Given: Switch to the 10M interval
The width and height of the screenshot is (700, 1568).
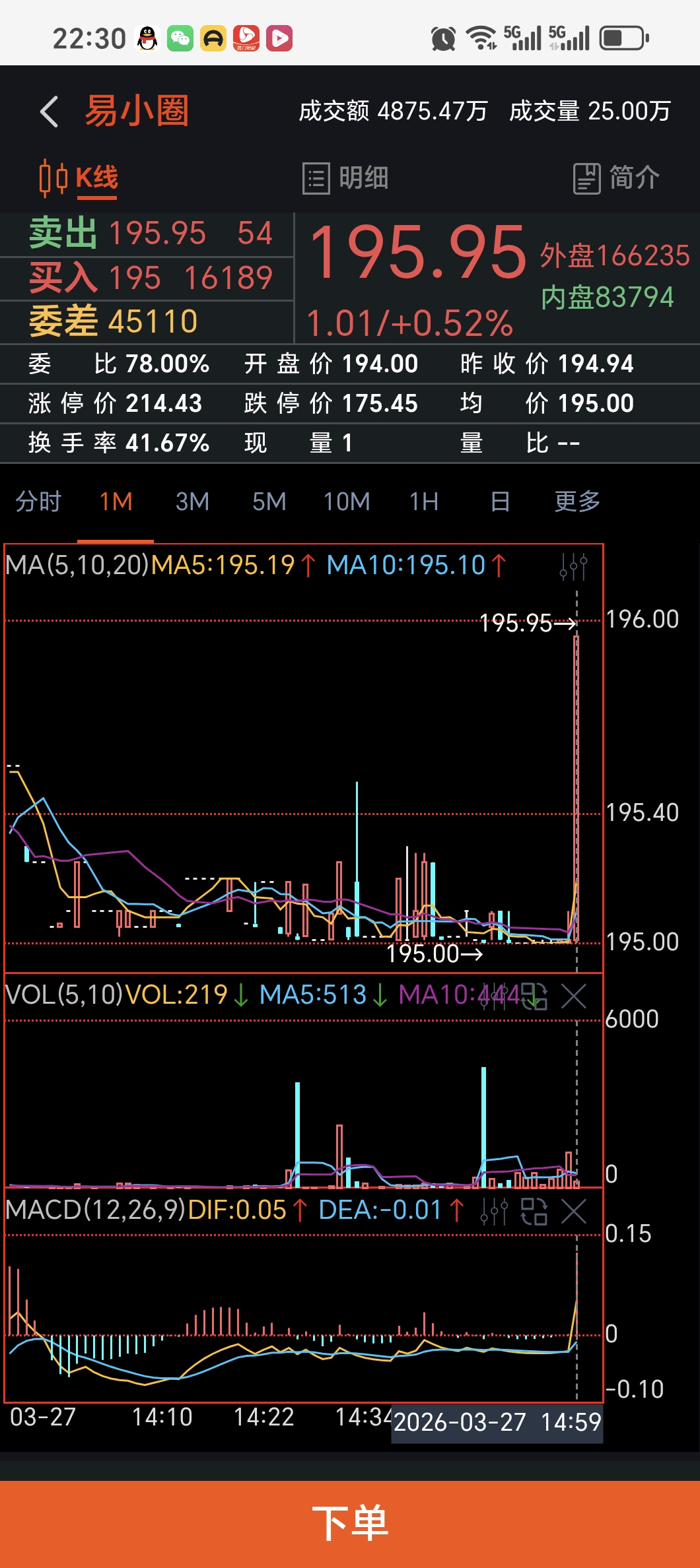Looking at the screenshot, I should pyautogui.click(x=347, y=502).
